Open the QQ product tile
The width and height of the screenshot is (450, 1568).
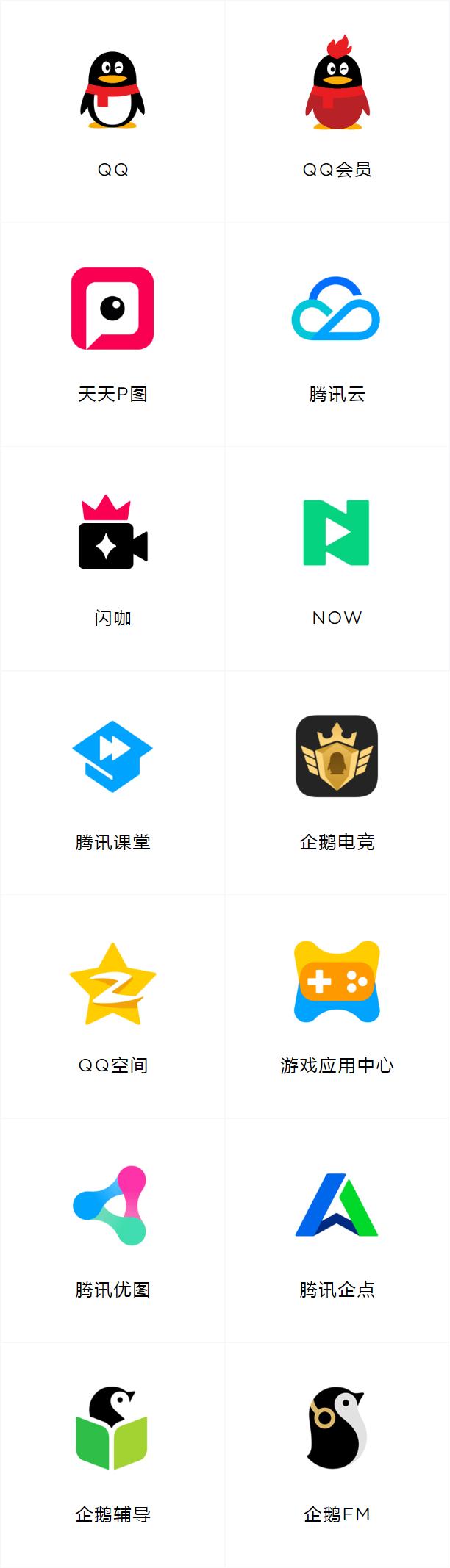click(113, 91)
